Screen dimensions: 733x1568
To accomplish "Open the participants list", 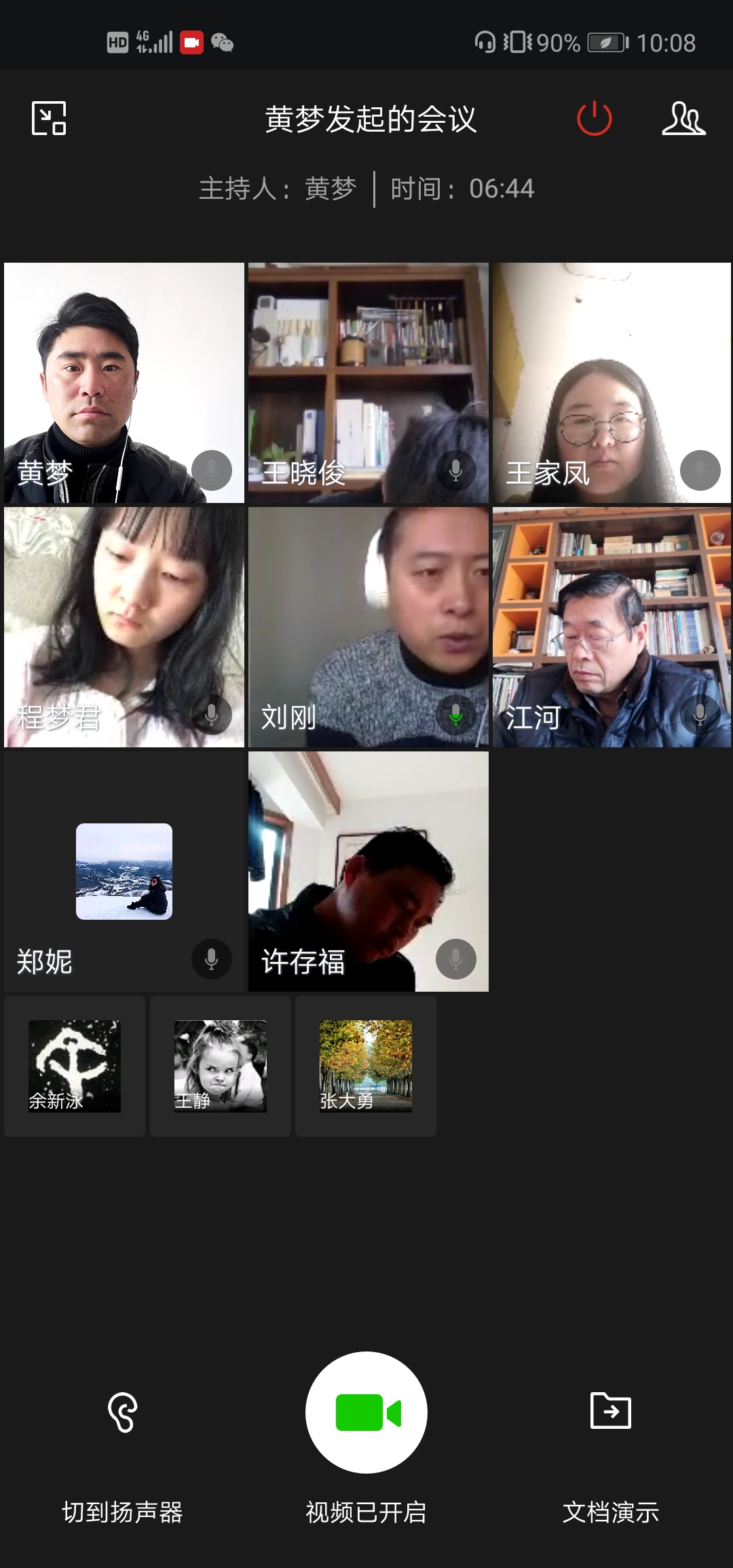I will [x=683, y=118].
